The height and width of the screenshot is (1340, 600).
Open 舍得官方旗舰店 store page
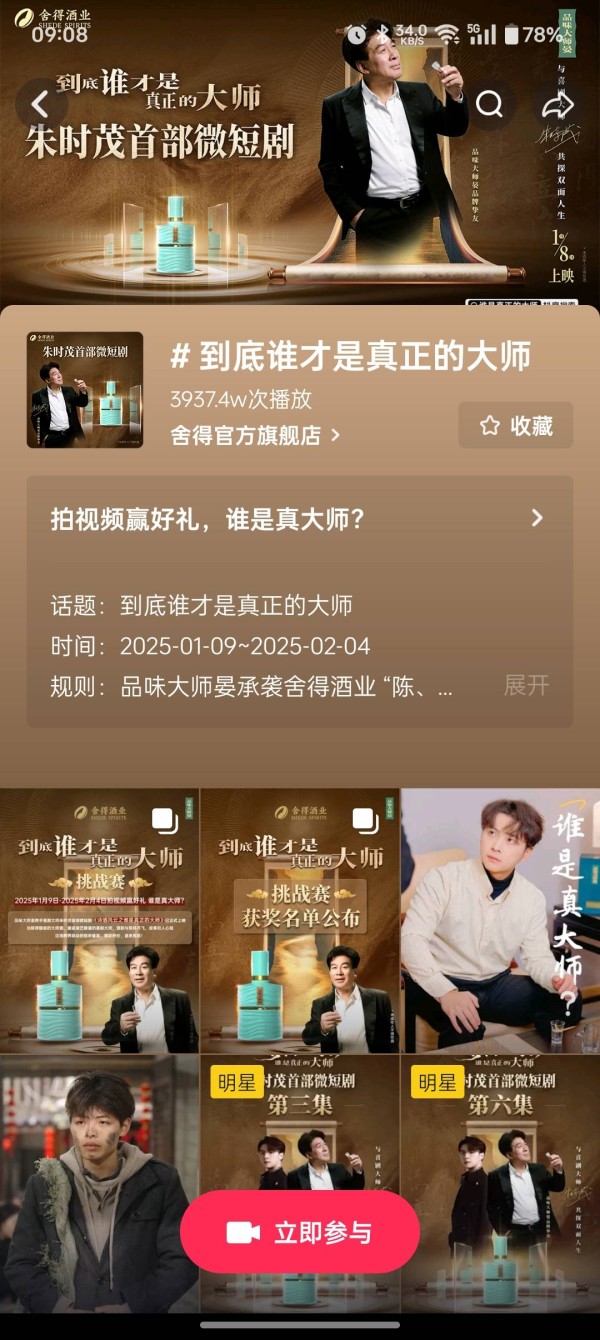pyautogui.click(x=255, y=435)
